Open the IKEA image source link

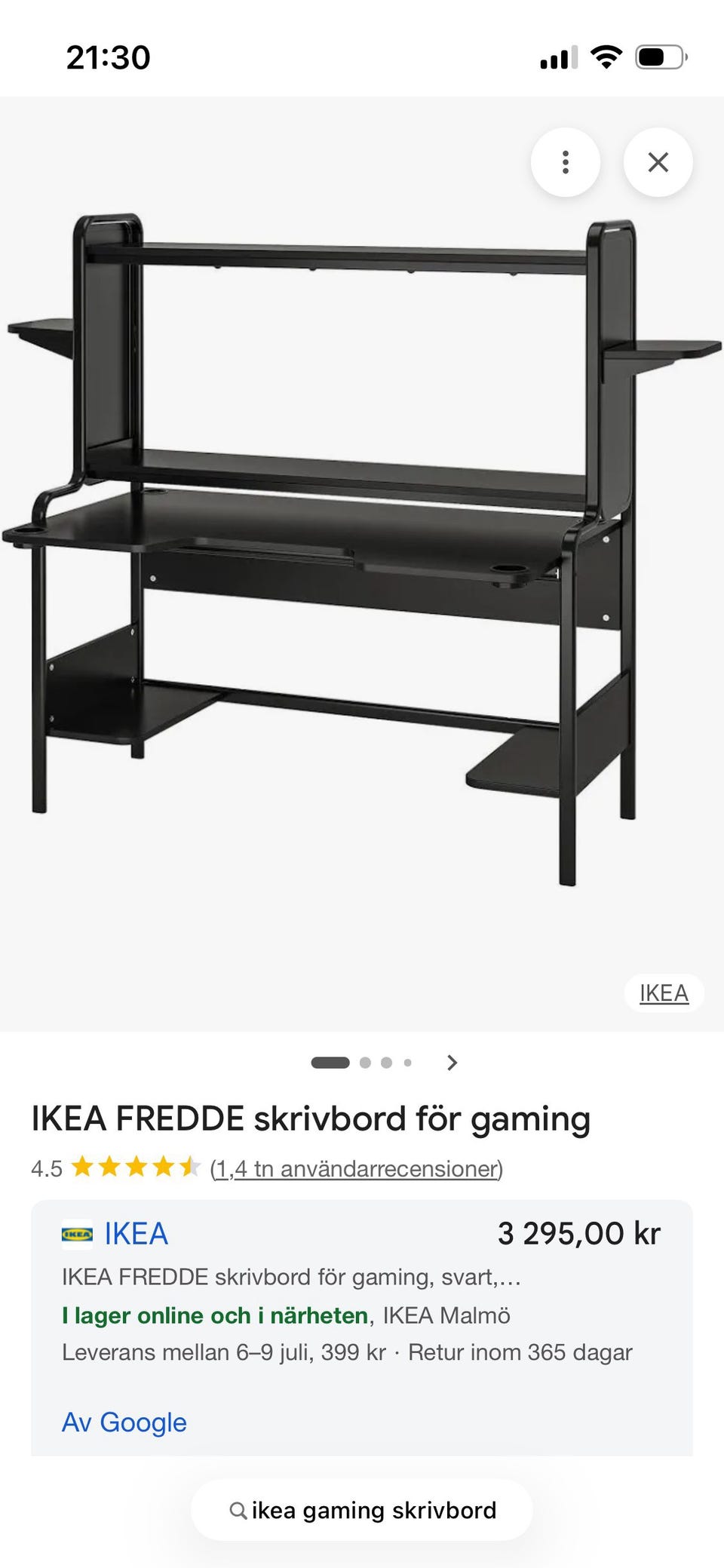(664, 993)
